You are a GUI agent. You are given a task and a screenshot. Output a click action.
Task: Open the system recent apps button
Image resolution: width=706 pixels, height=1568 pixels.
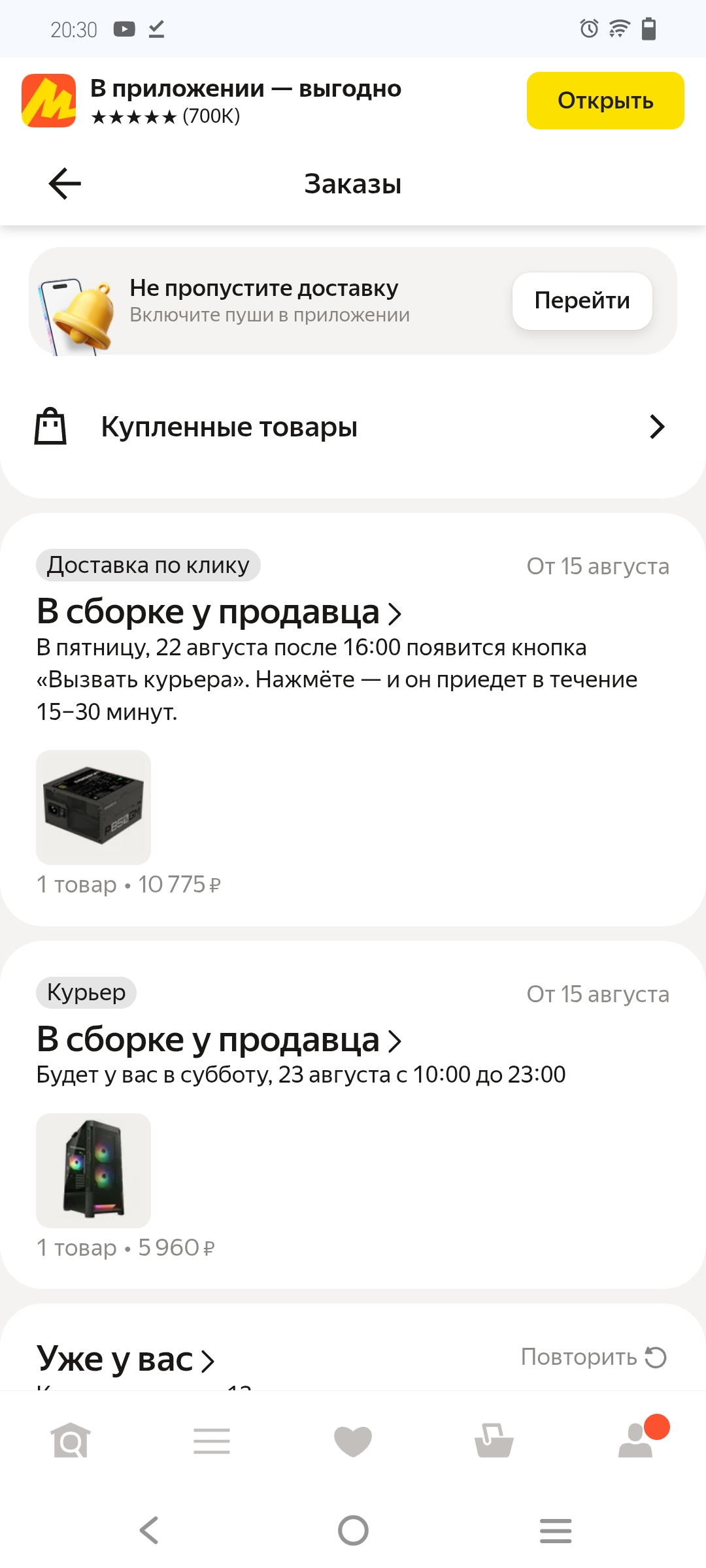[x=556, y=1530]
